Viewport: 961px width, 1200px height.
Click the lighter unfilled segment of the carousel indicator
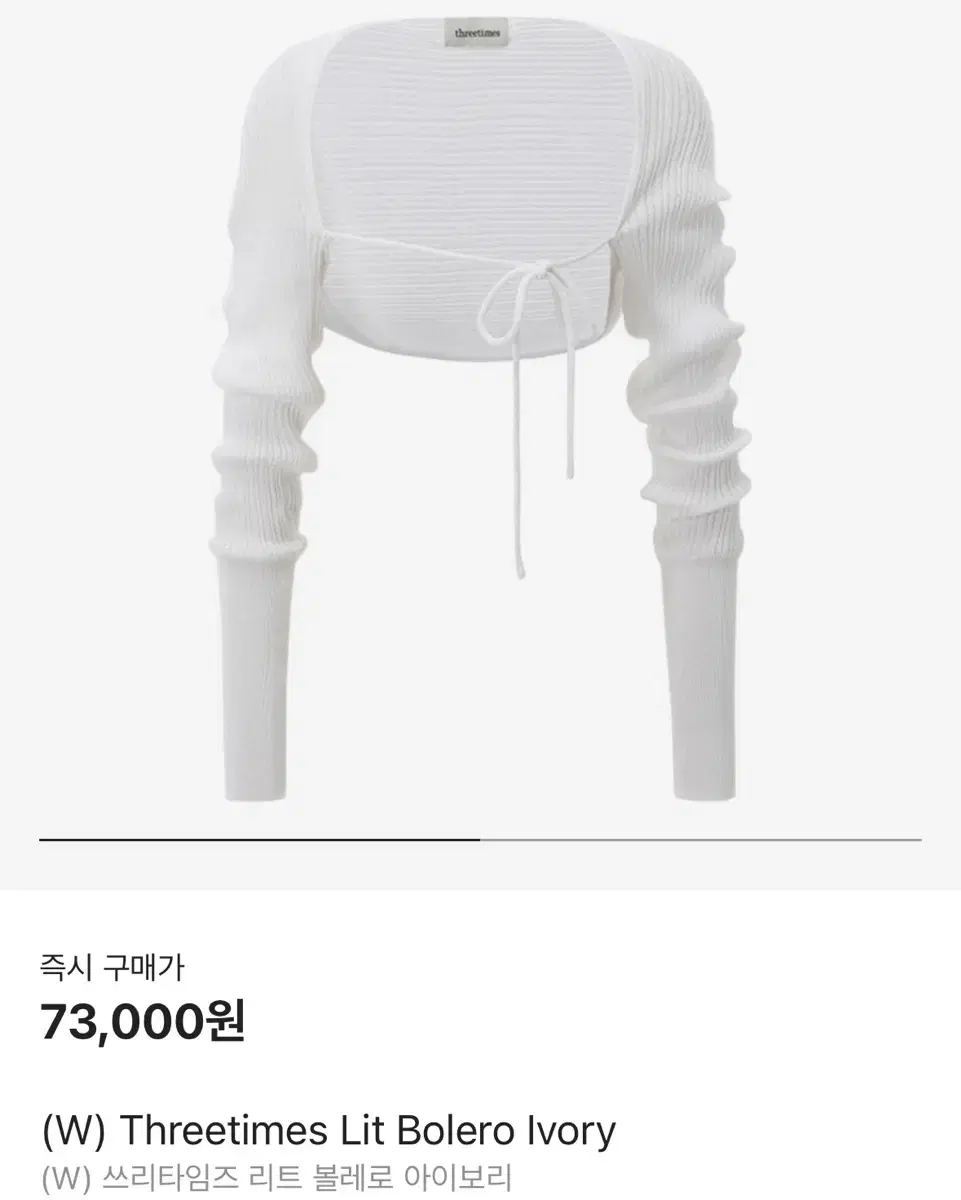[x=700, y=840]
